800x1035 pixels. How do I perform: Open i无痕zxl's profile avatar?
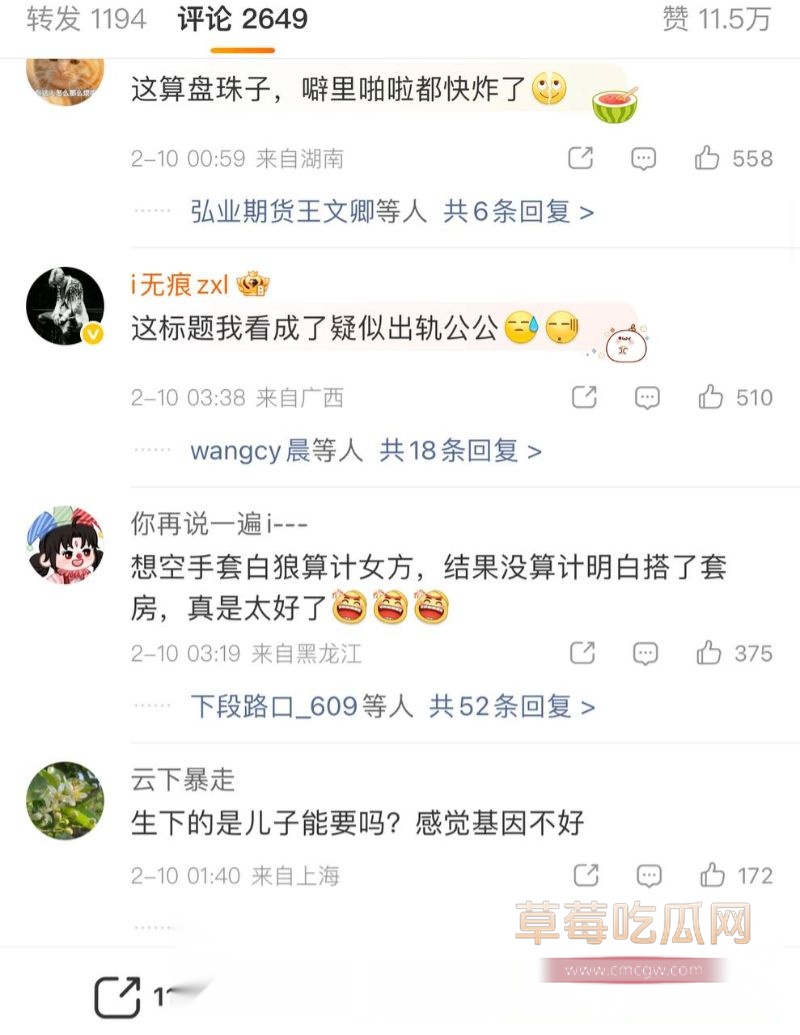64,306
